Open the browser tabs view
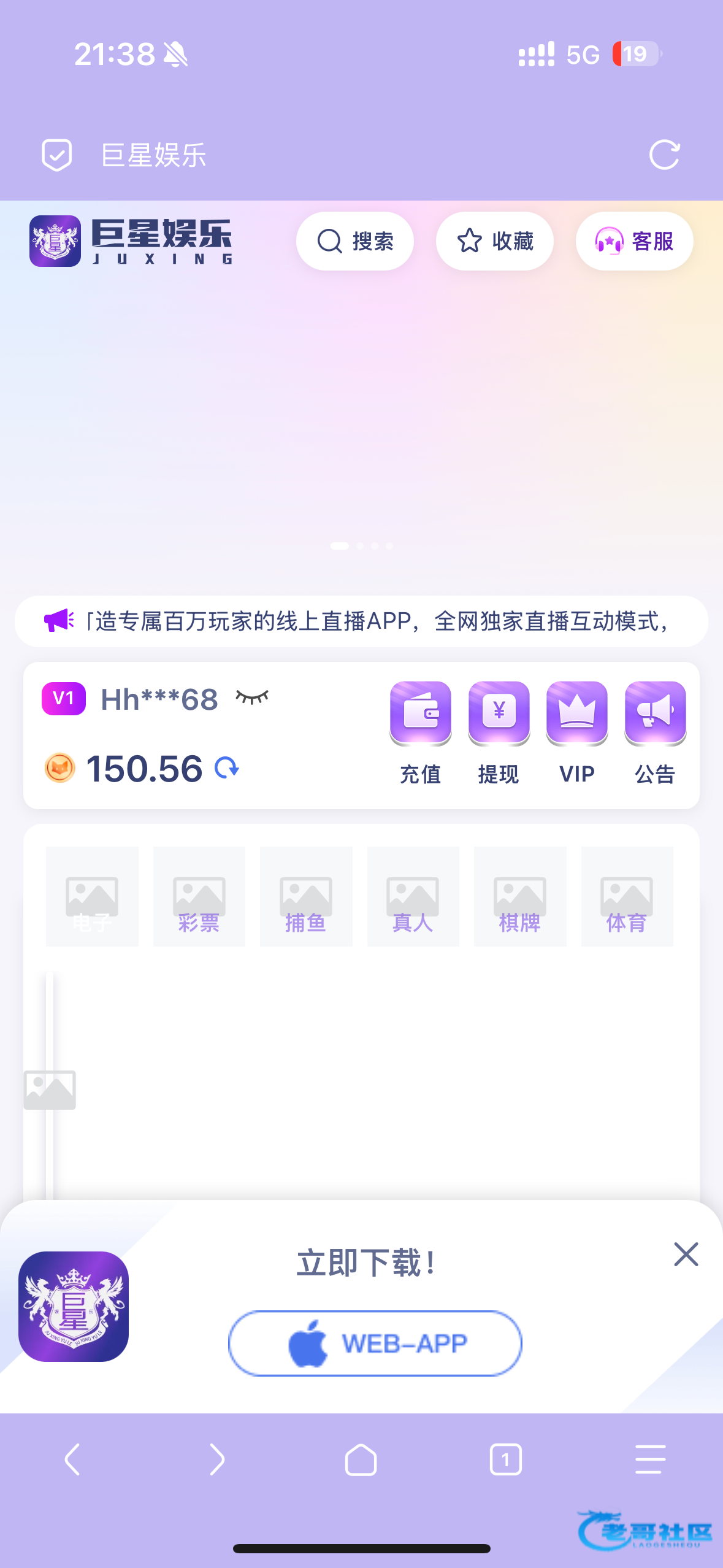The width and height of the screenshot is (723, 1568). 505,1459
